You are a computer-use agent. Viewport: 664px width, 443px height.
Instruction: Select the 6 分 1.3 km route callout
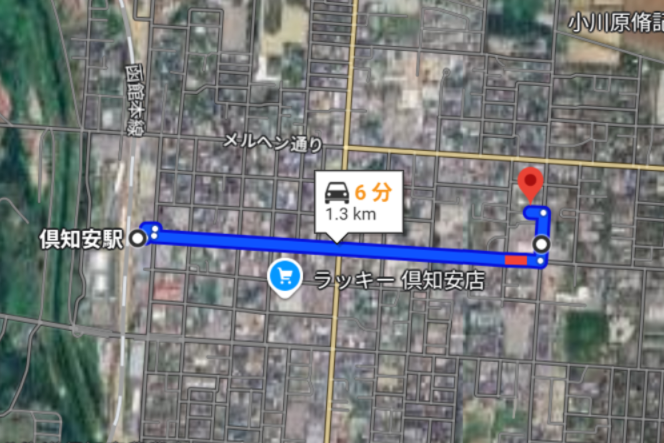[357, 201]
